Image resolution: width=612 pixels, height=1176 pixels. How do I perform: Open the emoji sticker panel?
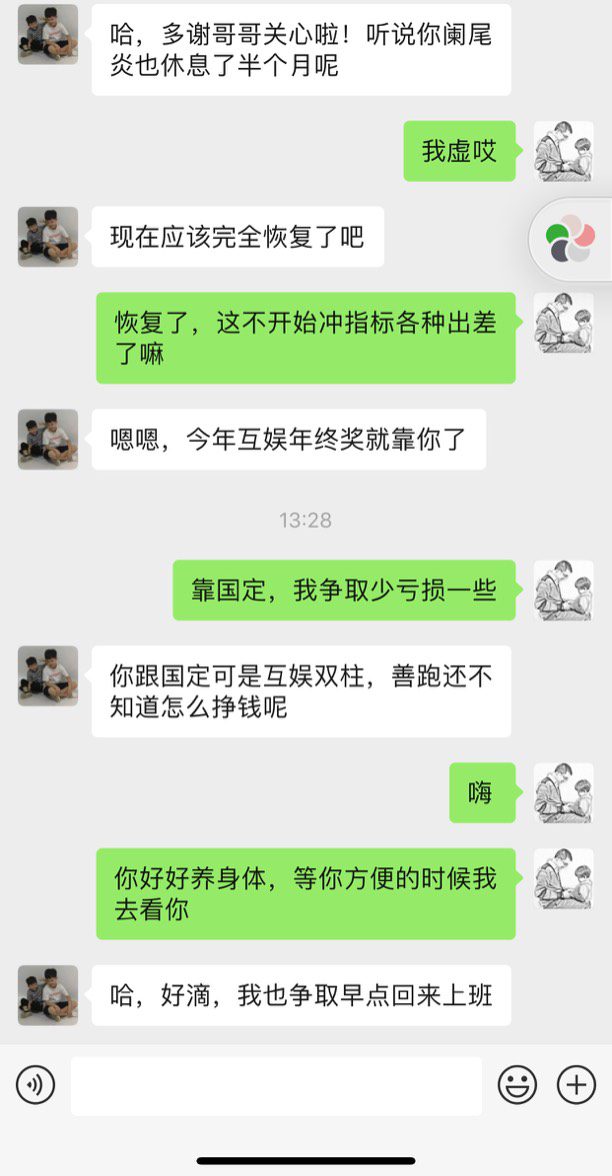(x=517, y=1085)
